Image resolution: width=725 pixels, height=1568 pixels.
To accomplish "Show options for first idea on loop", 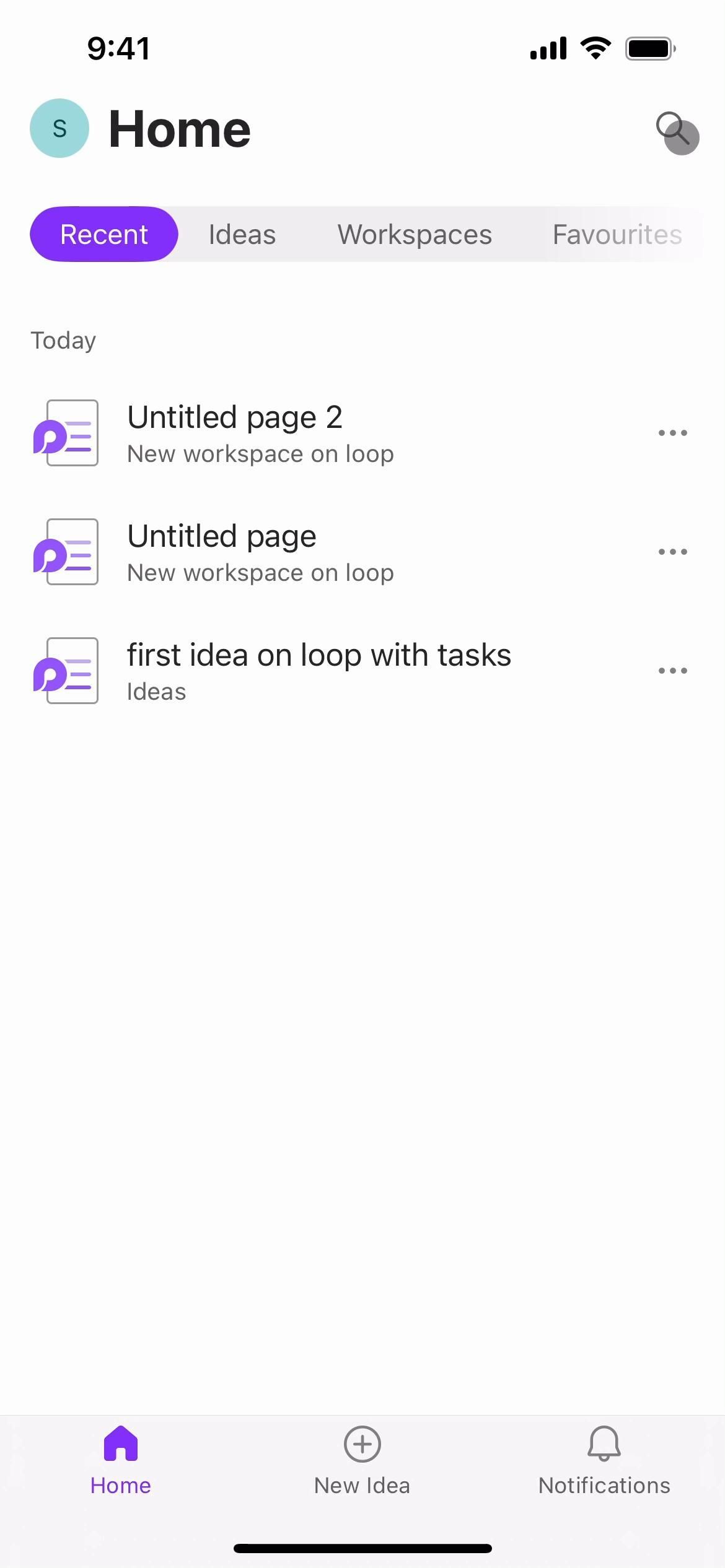I will point(673,671).
